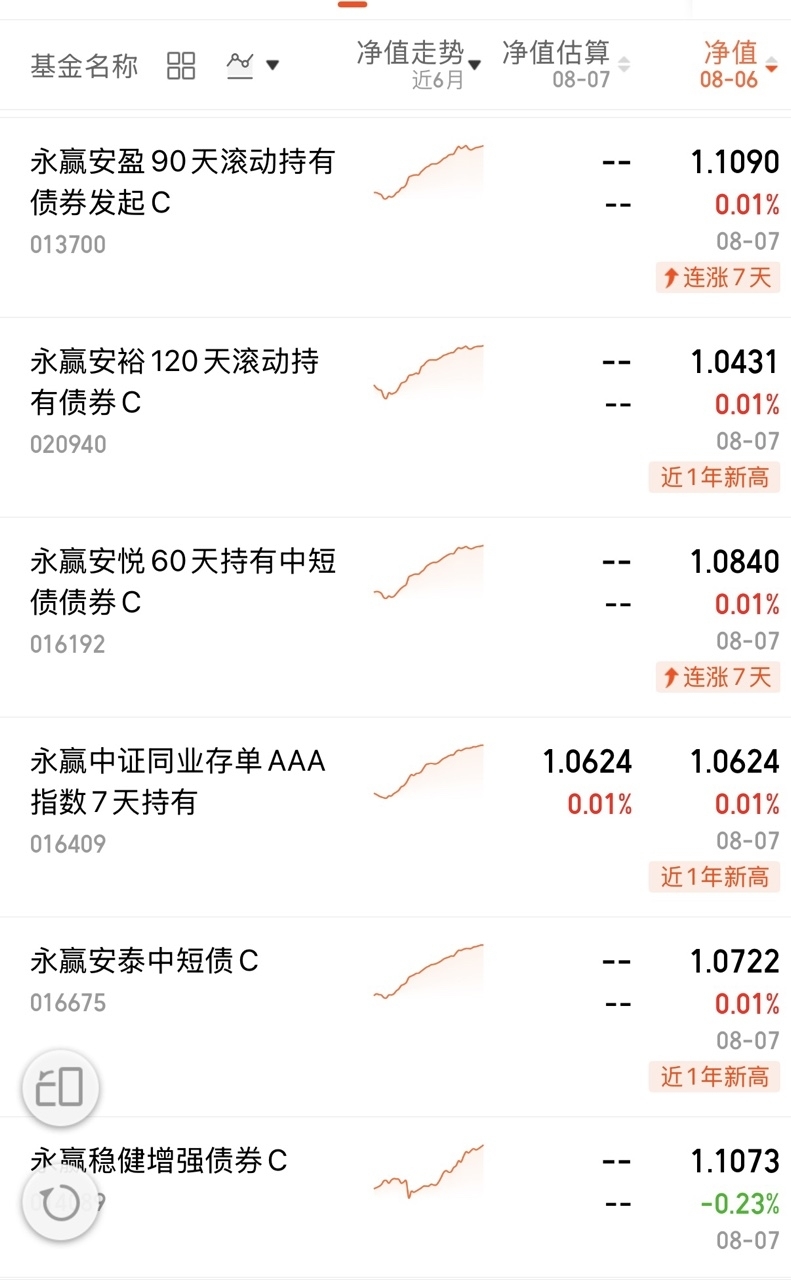Open the chart display dropdown
Viewport: 791px width, 1280px height.
point(252,66)
